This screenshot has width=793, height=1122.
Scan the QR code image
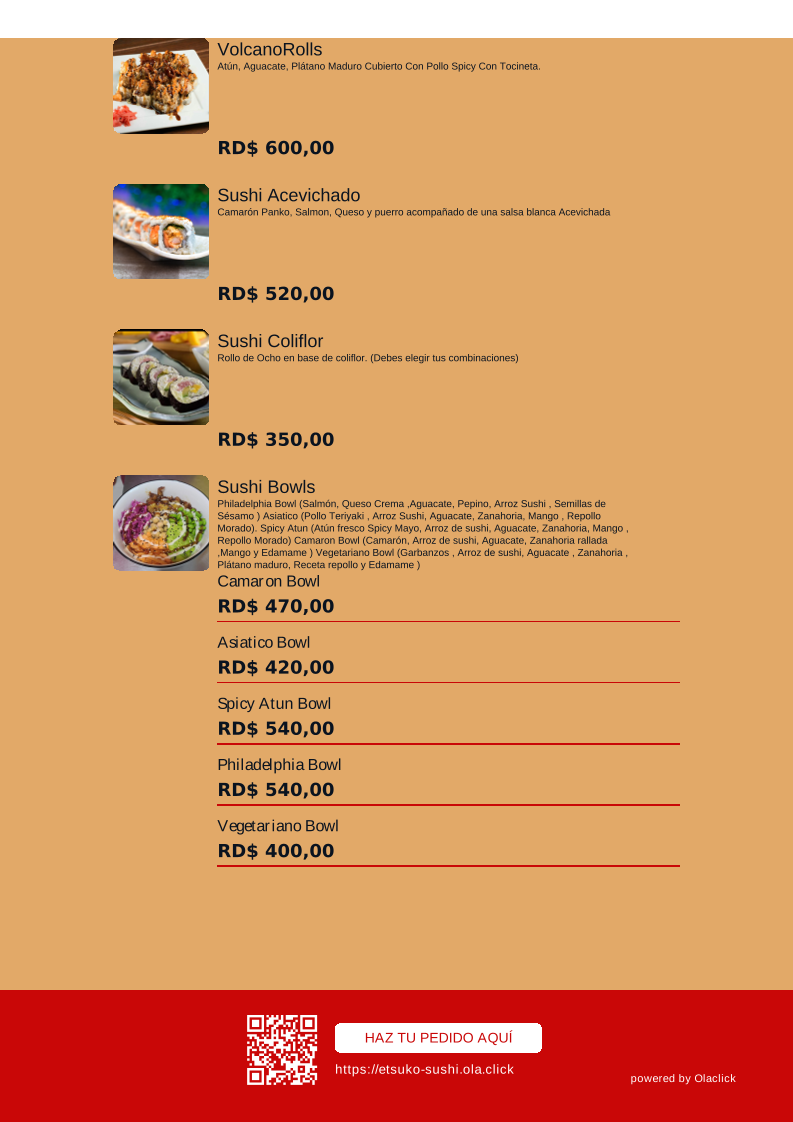pyautogui.click(x=281, y=1051)
